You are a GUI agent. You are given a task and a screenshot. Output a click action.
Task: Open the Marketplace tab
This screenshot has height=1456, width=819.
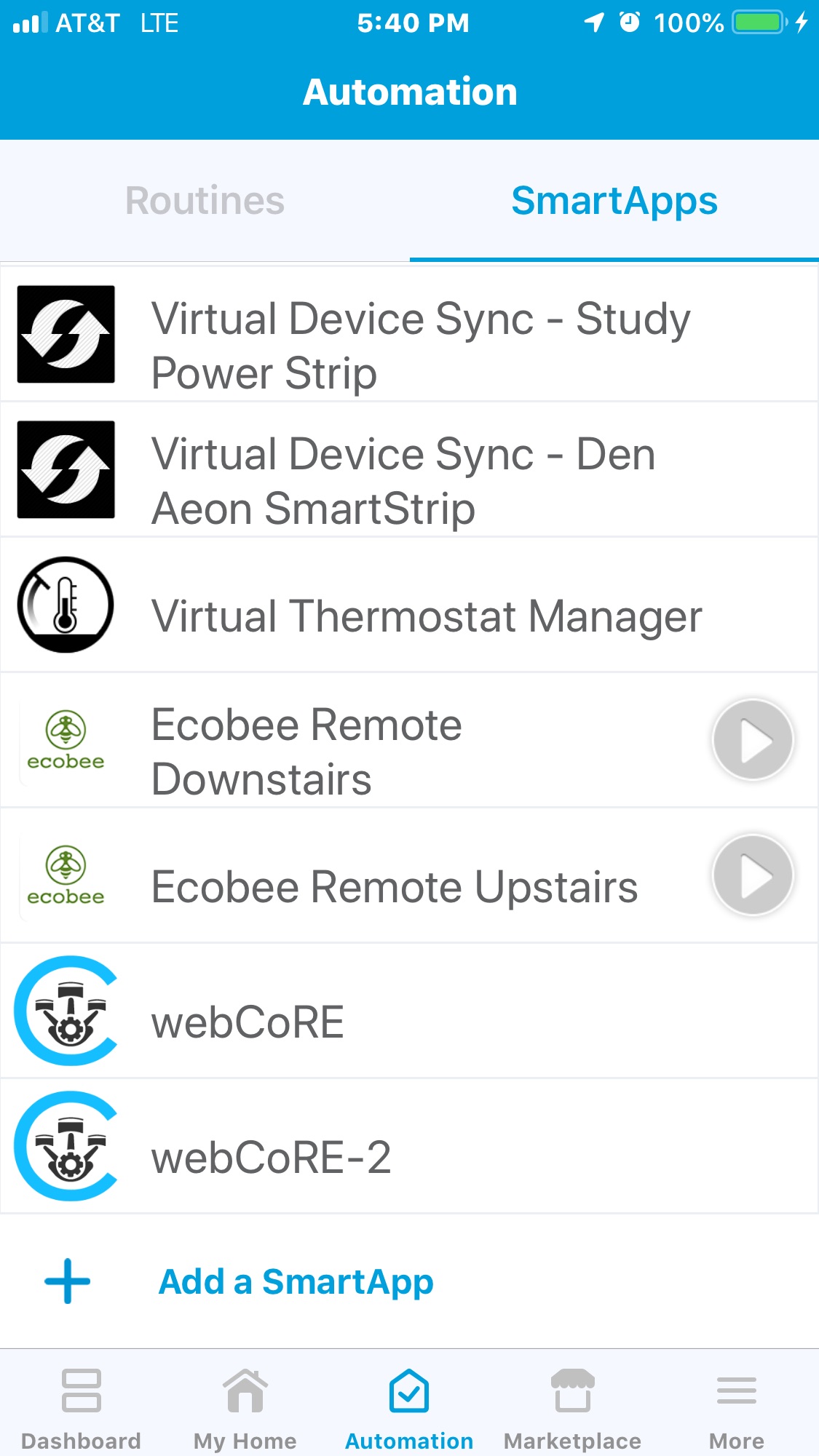click(x=573, y=1409)
